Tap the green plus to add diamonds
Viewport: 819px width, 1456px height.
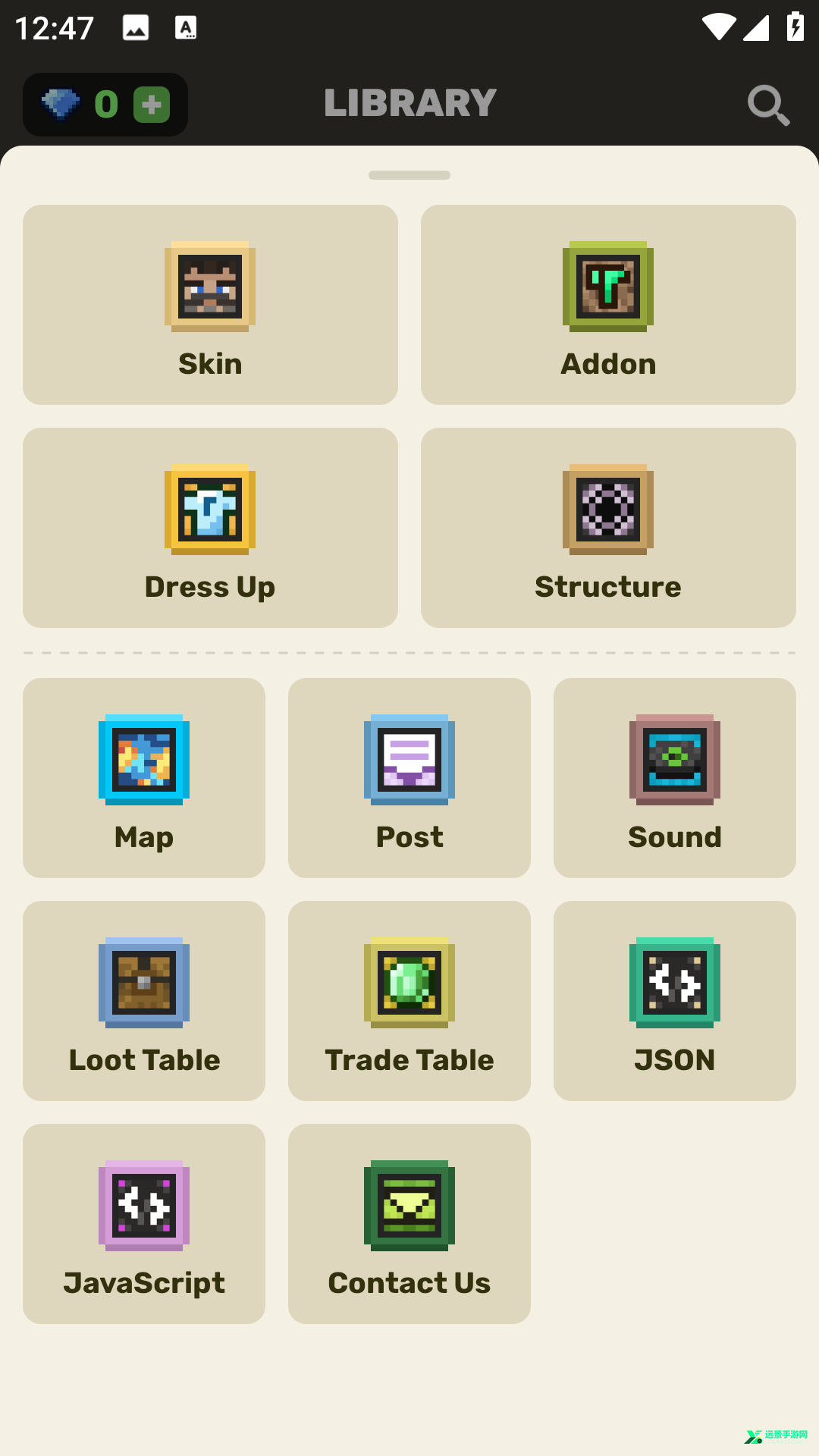[x=152, y=105]
